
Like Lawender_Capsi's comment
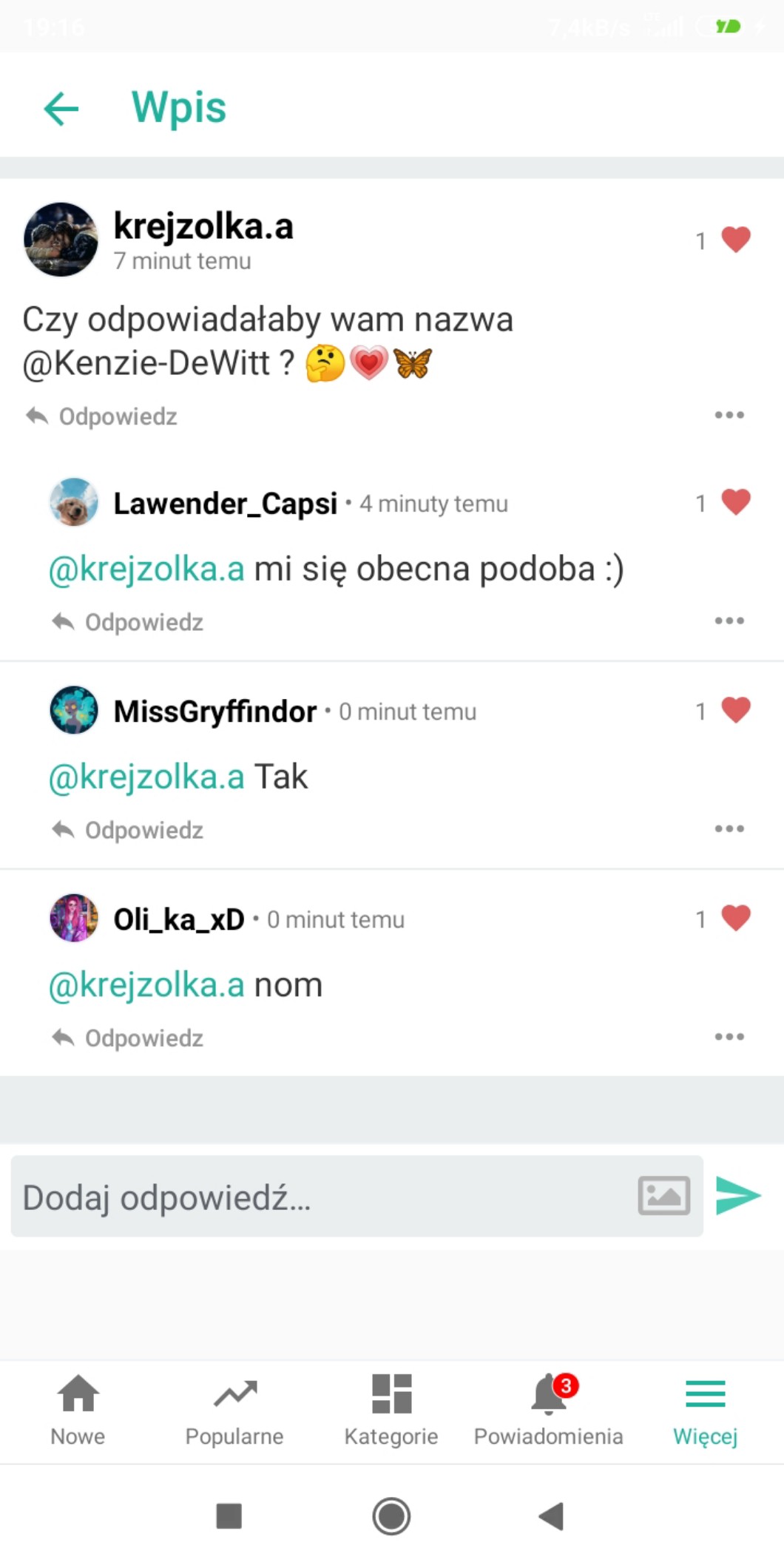coord(735,502)
